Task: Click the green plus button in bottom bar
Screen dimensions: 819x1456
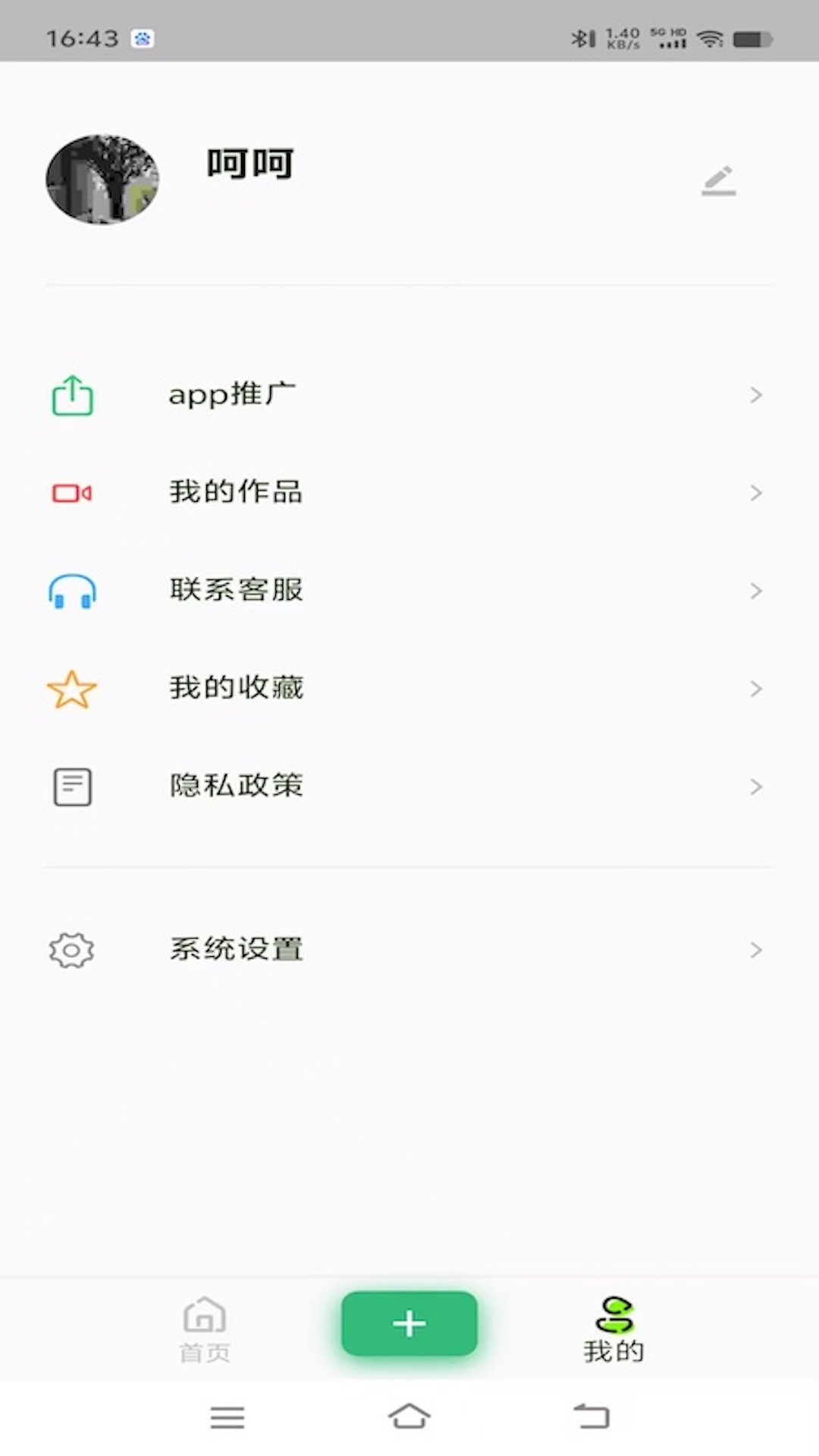Action: [x=409, y=1323]
